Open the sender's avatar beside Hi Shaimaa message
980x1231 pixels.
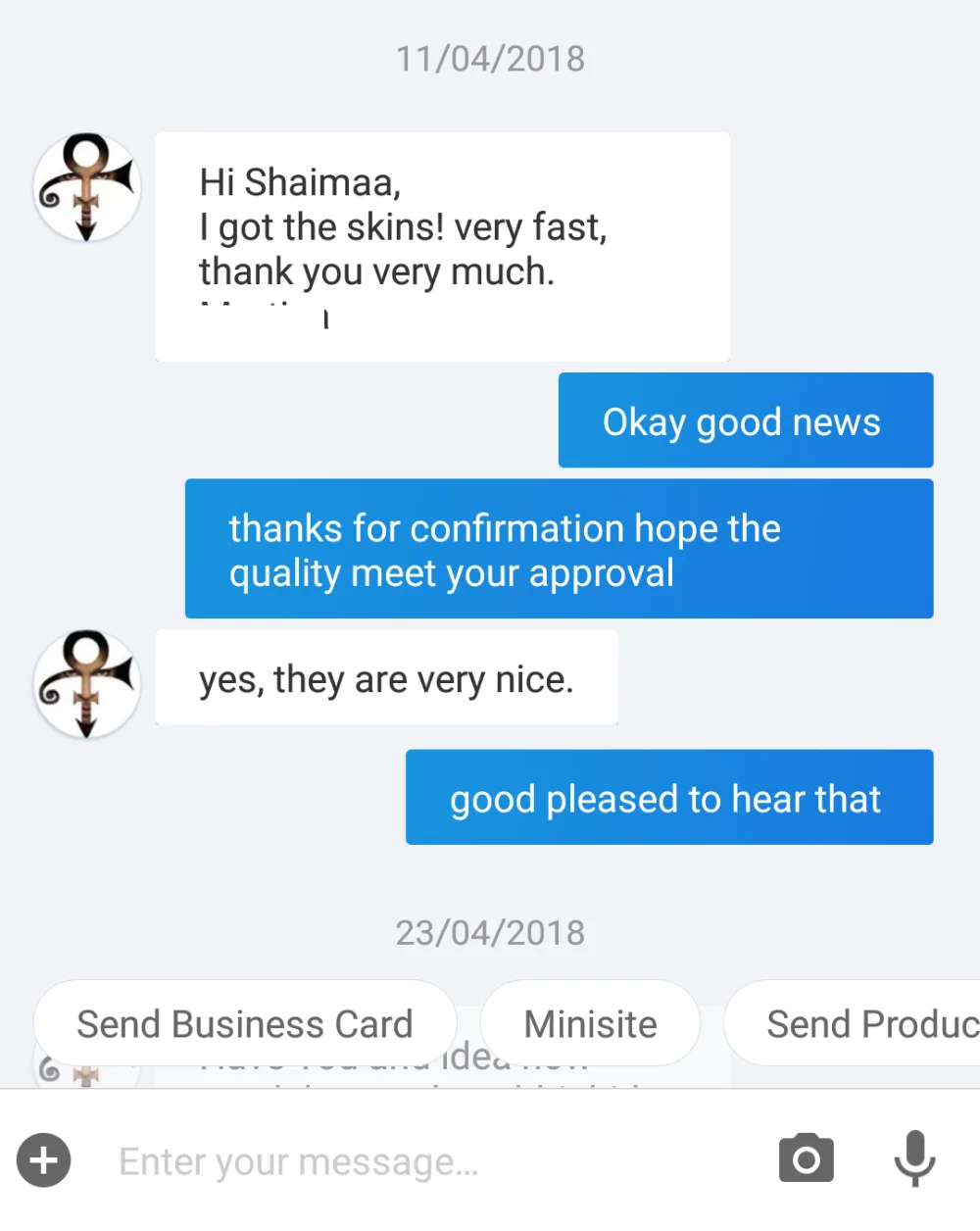[87, 187]
